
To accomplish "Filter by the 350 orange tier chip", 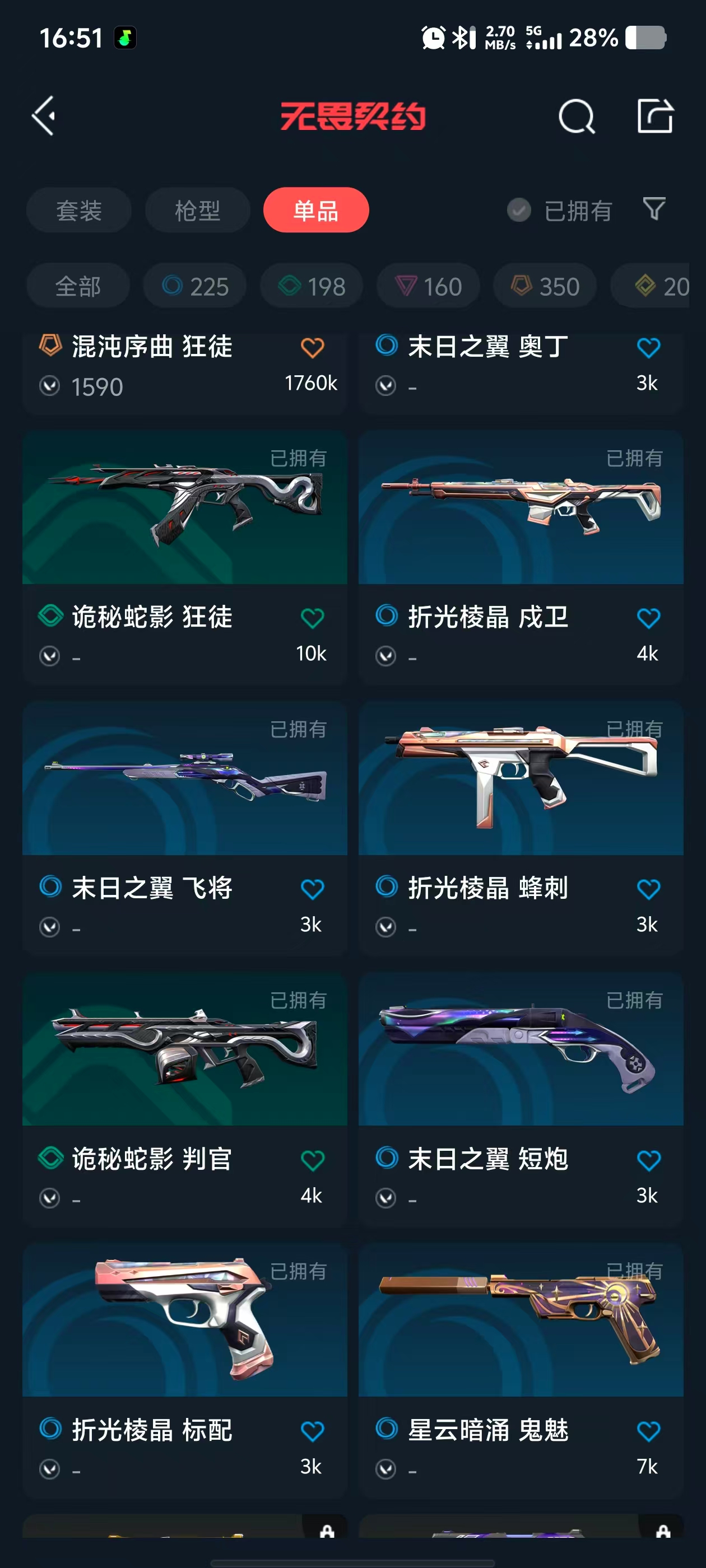I will tap(545, 286).
